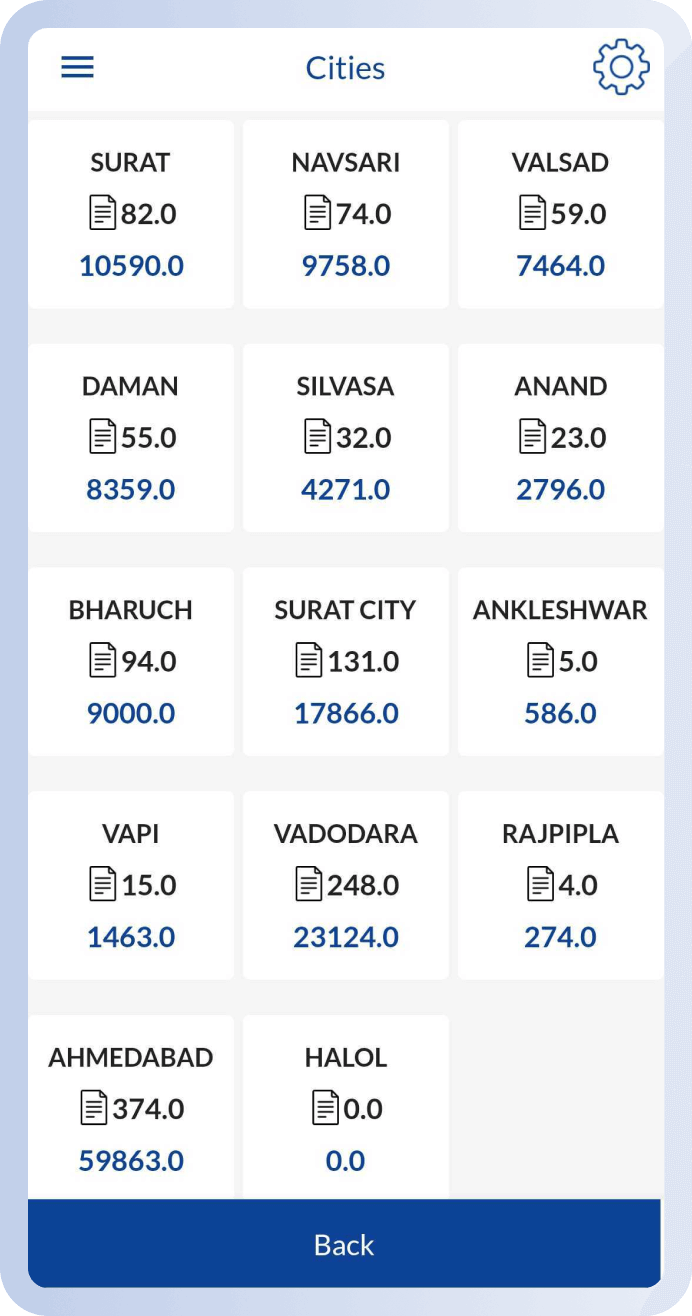Viewport: 692px width, 1316px height.
Task: Open the hamburger drawer menu
Action: pyautogui.click(x=77, y=67)
